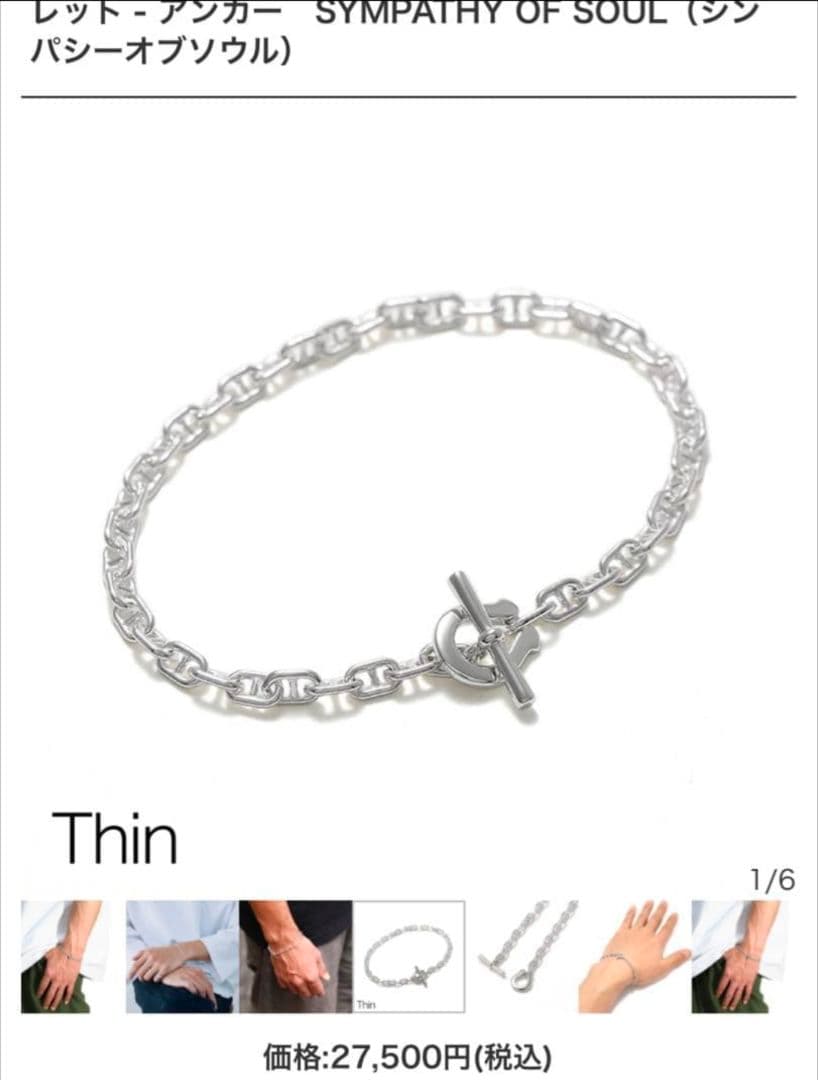The height and width of the screenshot is (1080, 818).
Task: Select the black shirt clasped hands thumbnail
Action: click(x=296, y=957)
